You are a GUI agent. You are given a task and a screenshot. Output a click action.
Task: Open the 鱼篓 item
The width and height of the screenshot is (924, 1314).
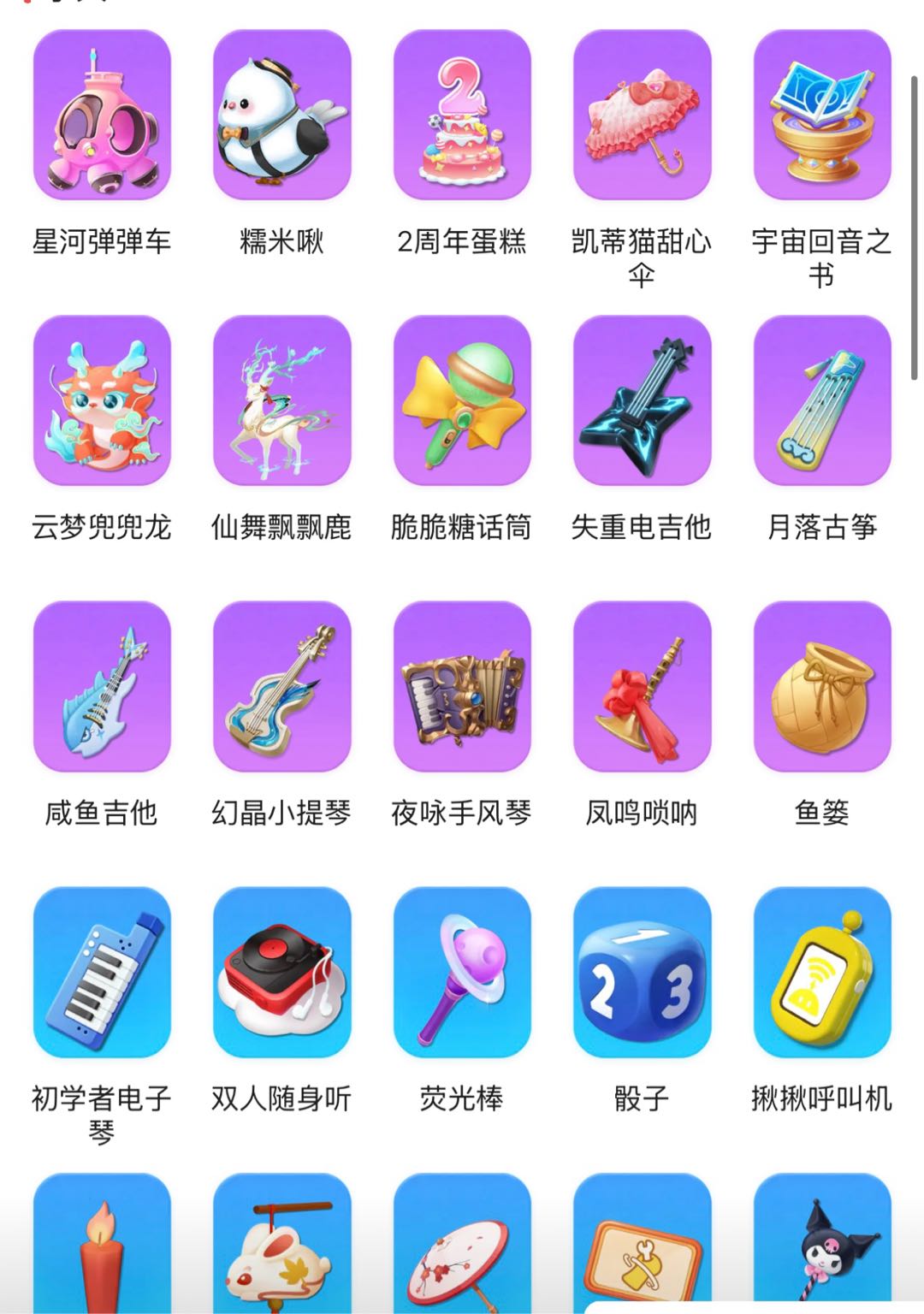[822, 686]
